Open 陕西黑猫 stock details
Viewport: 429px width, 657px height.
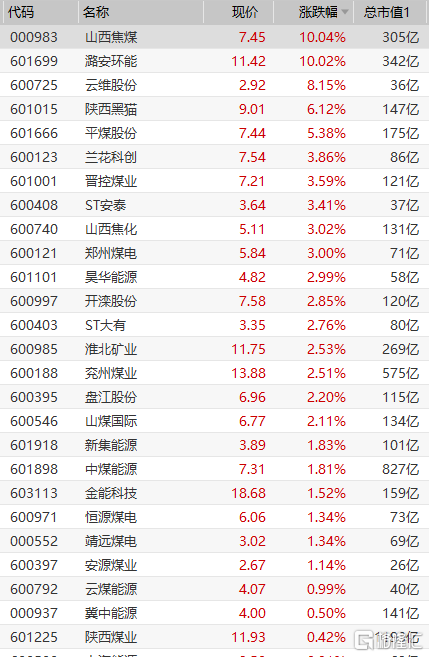(x=214, y=109)
